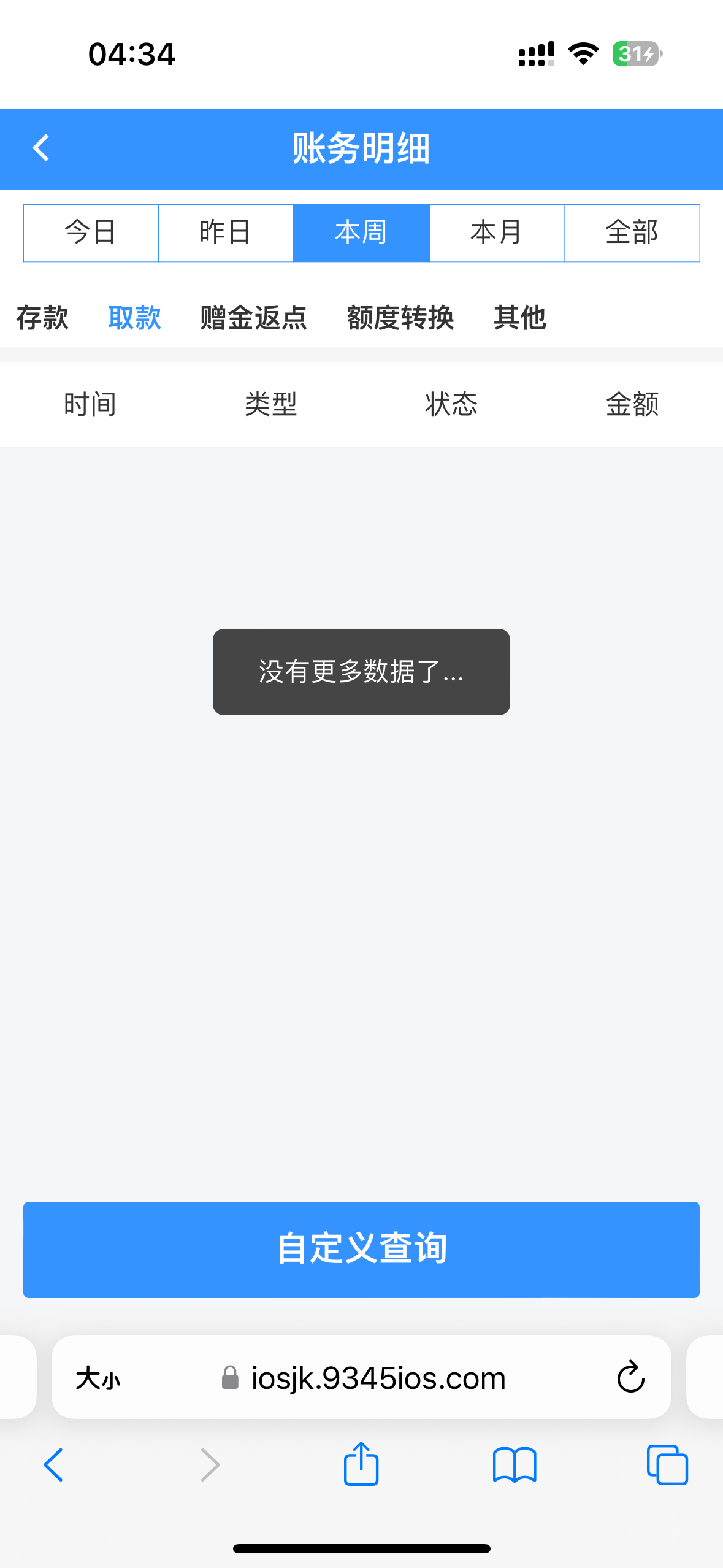The height and width of the screenshot is (1568, 723).
Task: Select the 额度转换 category
Action: click(401, 318)
